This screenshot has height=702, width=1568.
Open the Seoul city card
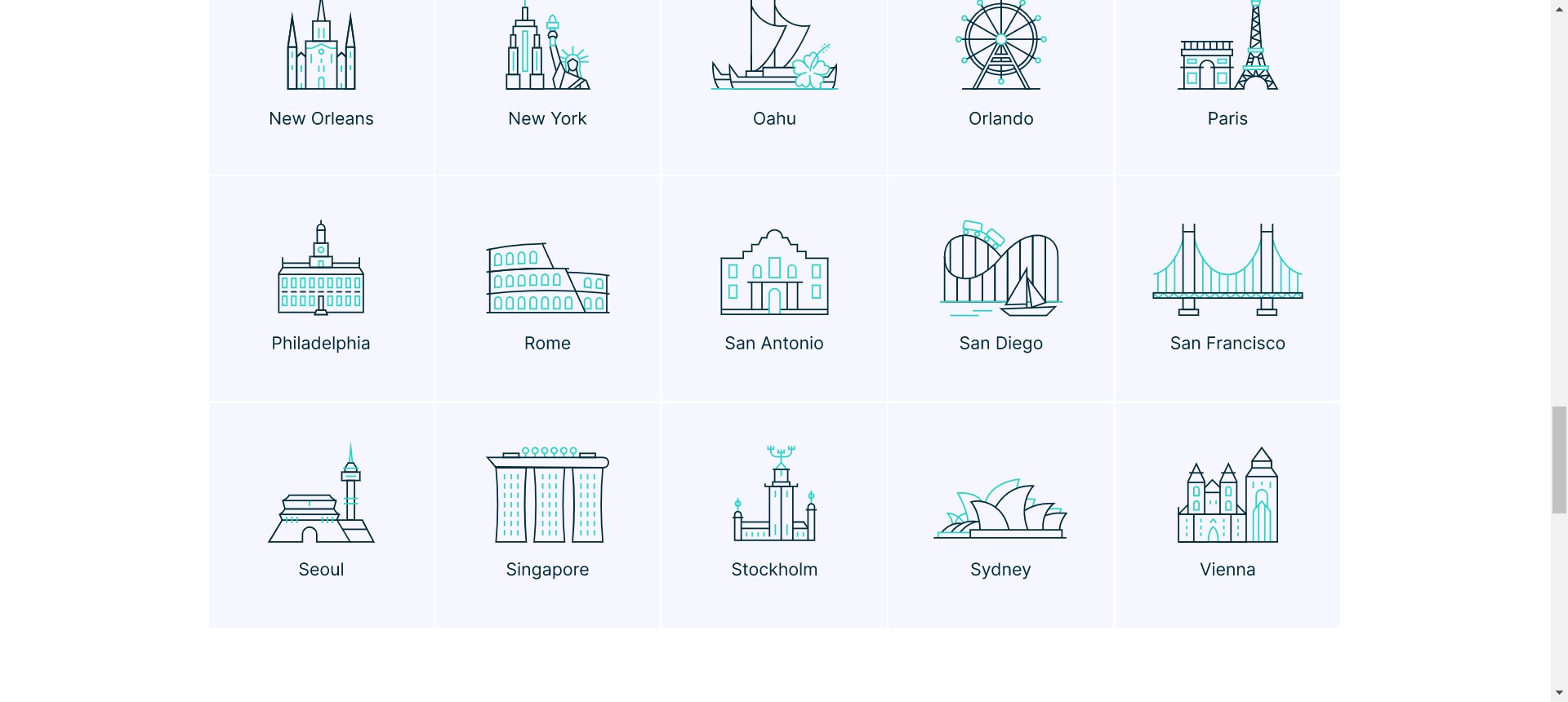tap(321, 515)
